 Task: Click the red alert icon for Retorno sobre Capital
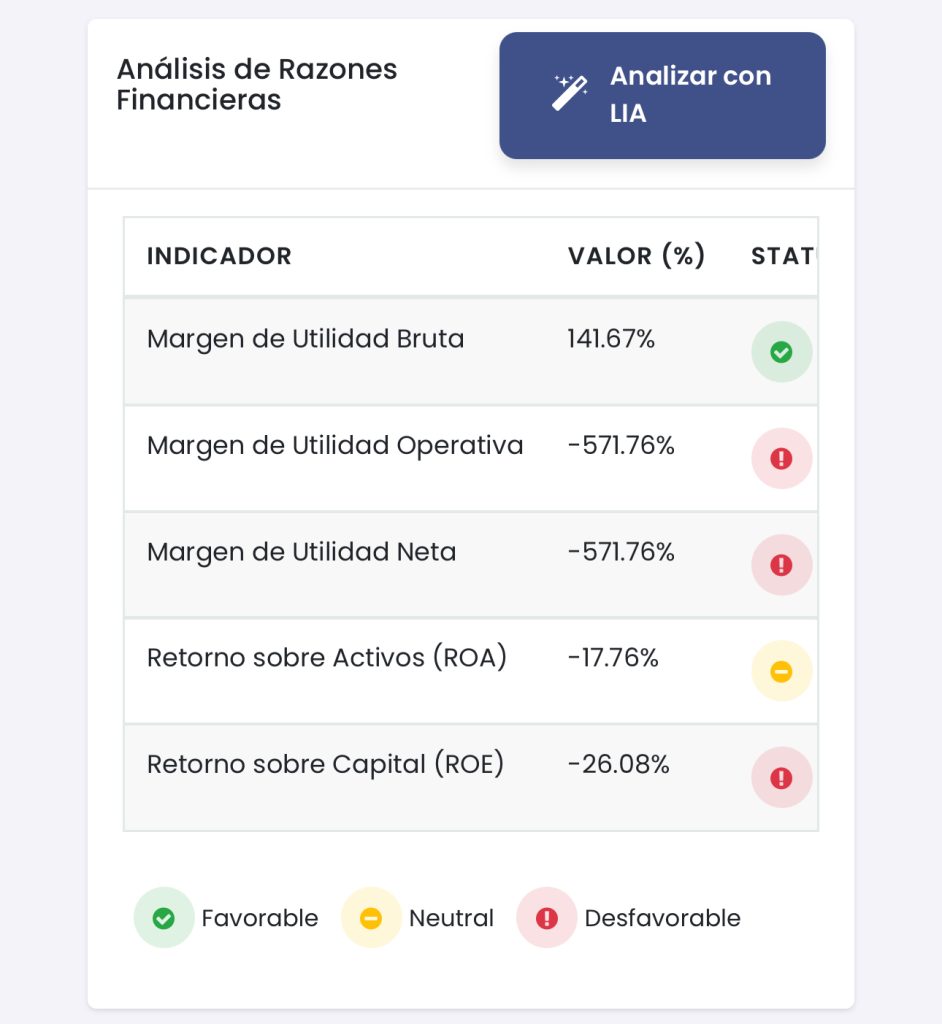pos(782,777)
